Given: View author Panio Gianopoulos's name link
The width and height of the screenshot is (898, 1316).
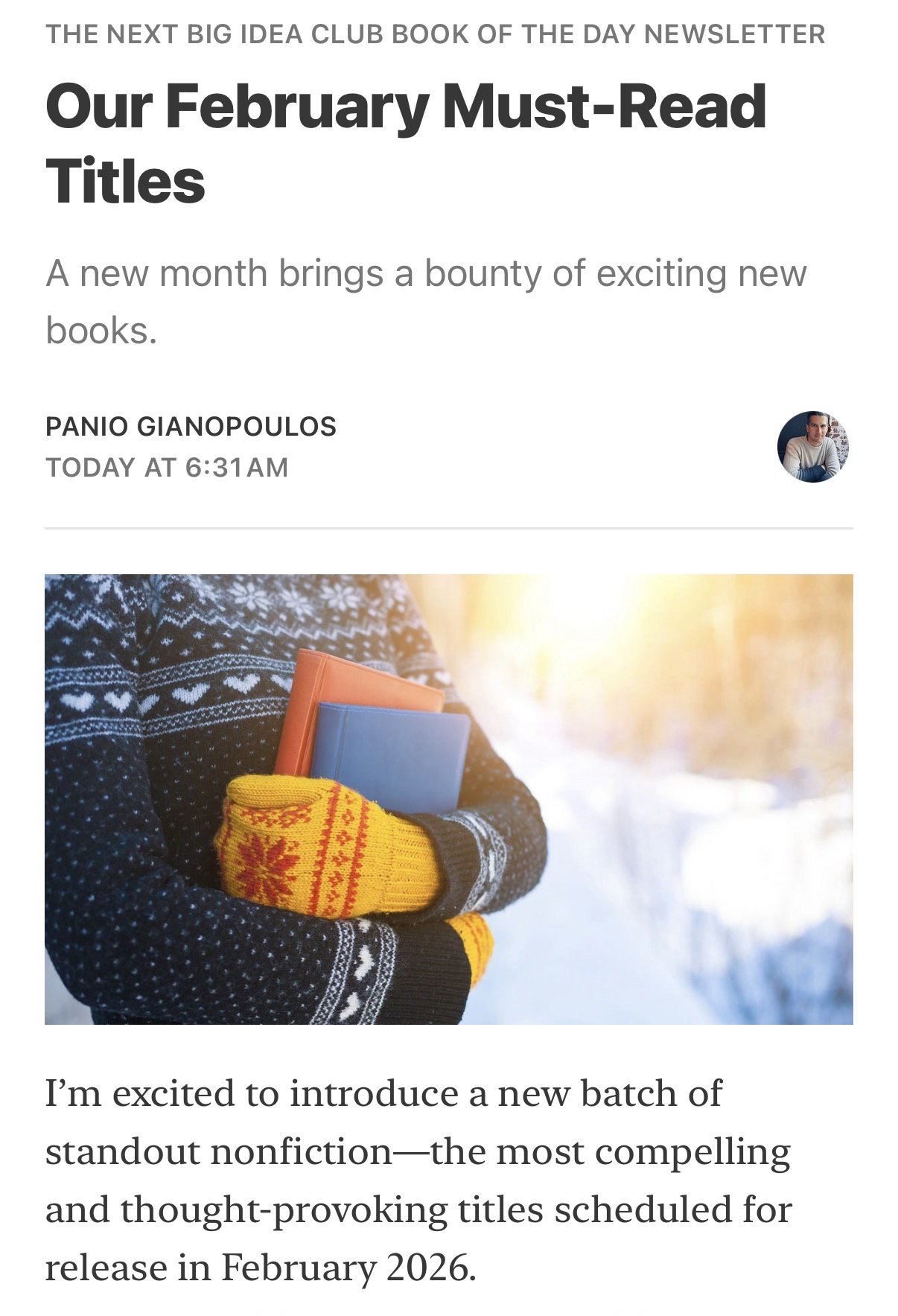Looking at the screenshot, I should point(191,427).
